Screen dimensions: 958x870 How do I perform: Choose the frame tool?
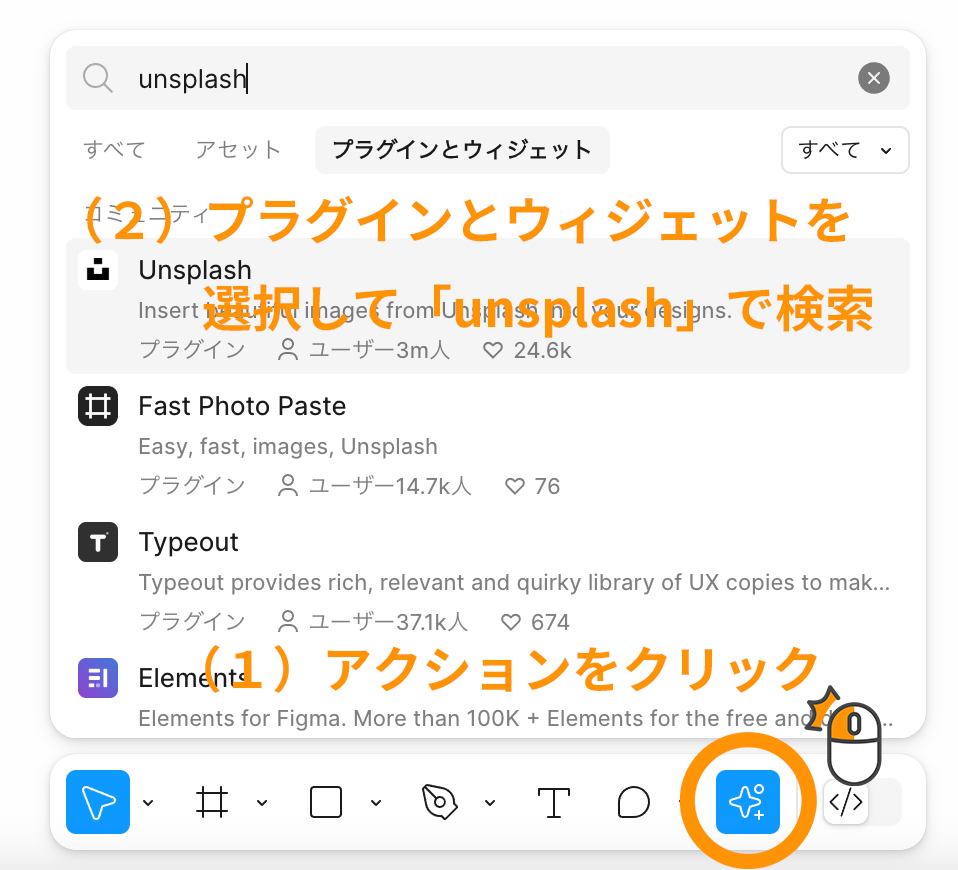coord(212,802)
